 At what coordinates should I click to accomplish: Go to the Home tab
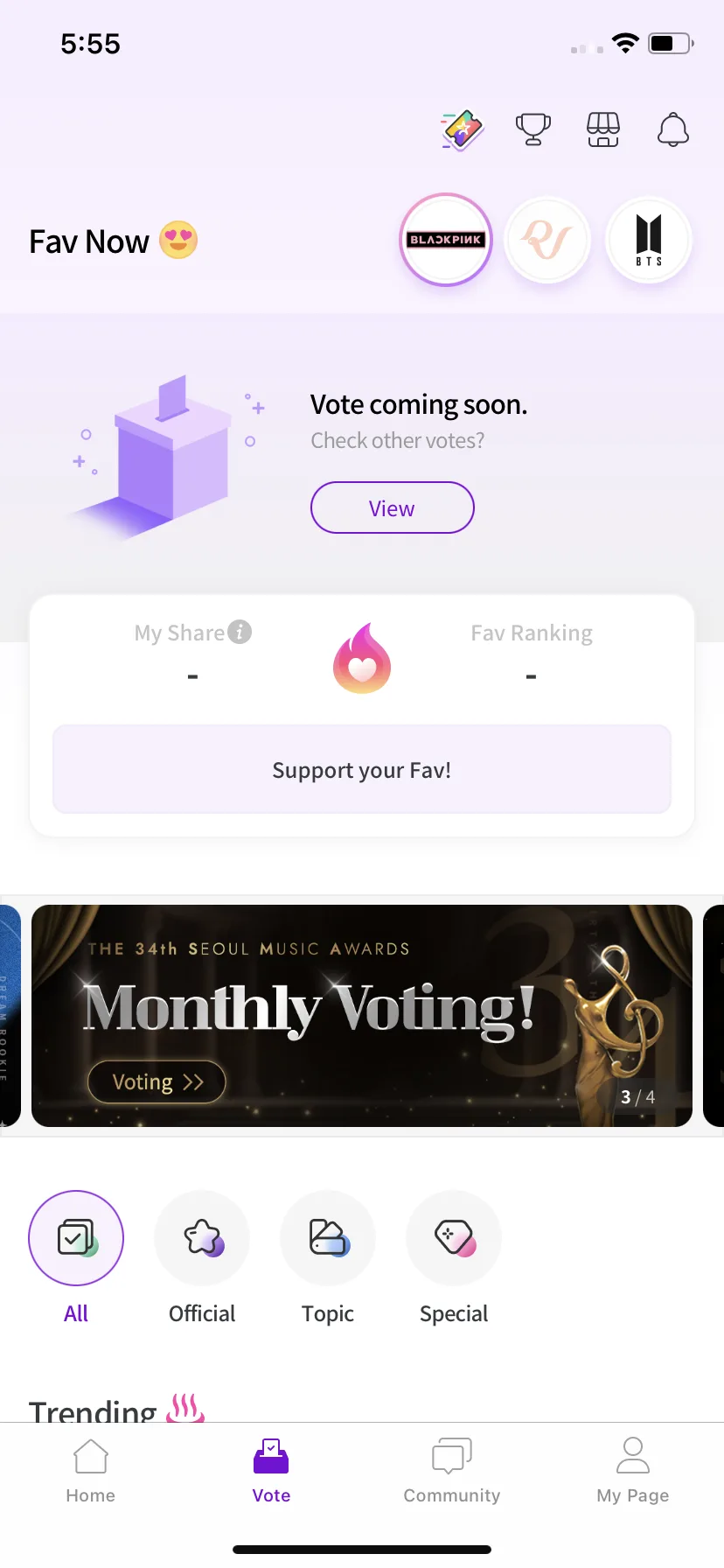[91, 1472]
